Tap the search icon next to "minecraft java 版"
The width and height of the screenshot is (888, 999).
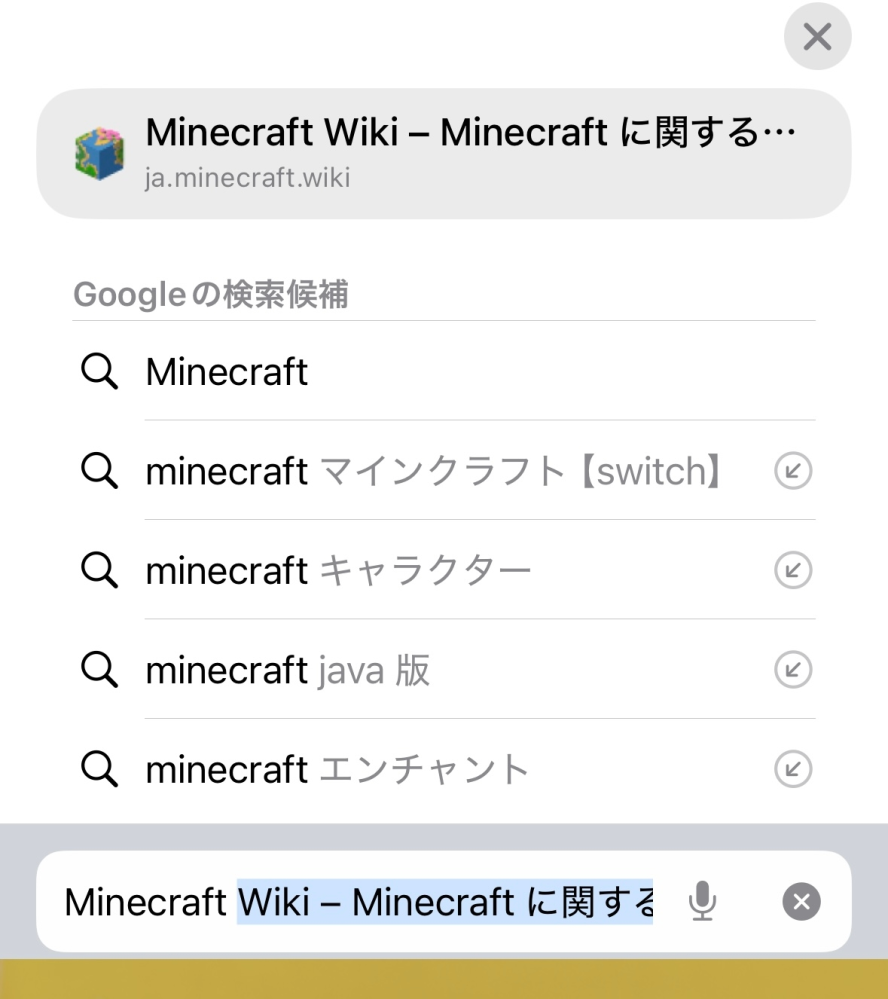point(98,670)
